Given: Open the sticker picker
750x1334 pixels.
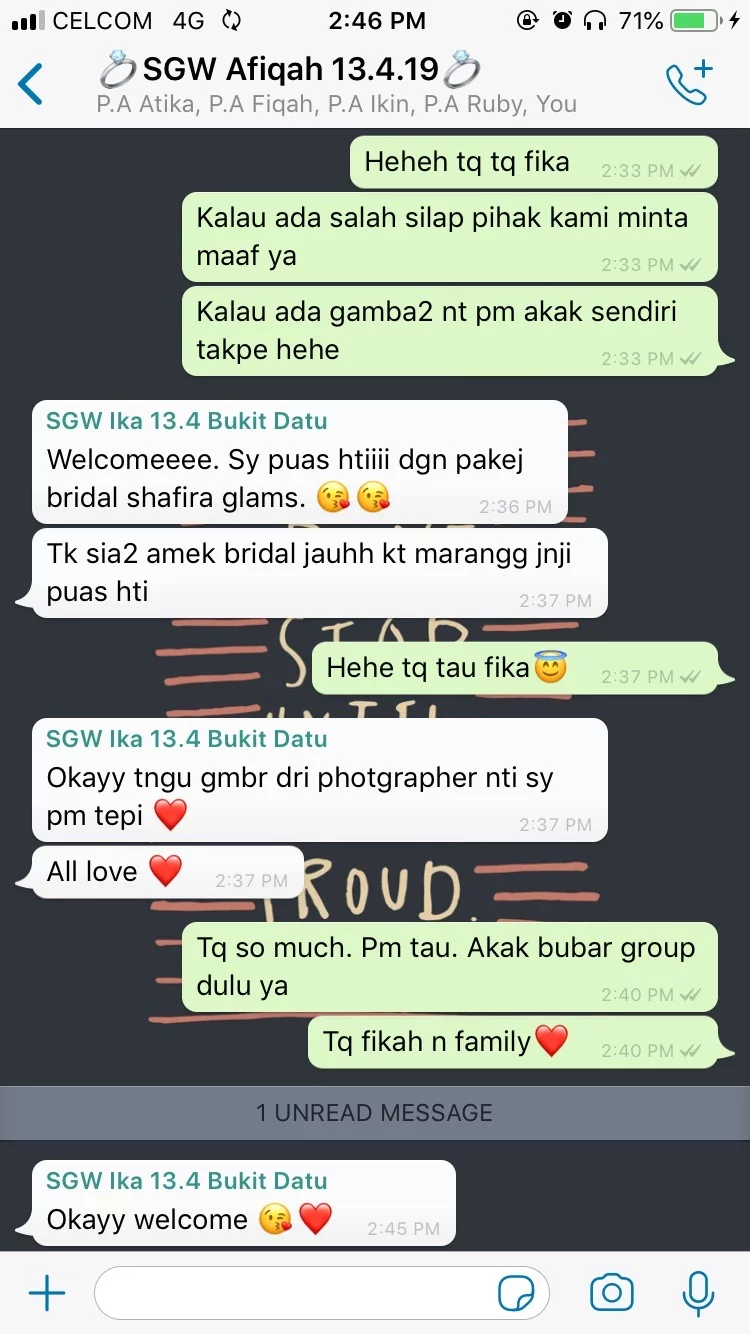Looking at the screenshot, I should (x=516, y=1294).
